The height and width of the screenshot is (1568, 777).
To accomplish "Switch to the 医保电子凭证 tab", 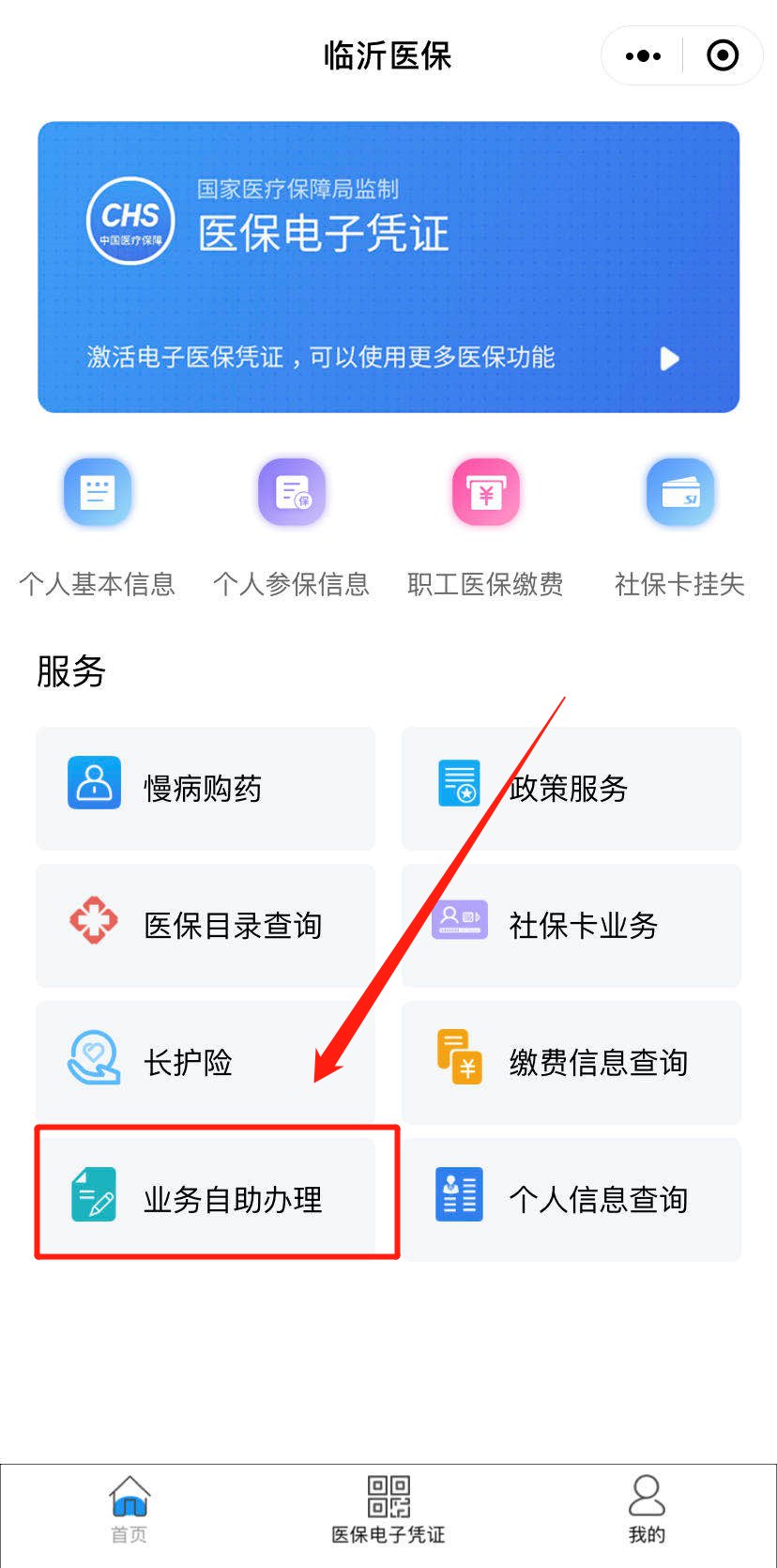I will pos(388,1510).
